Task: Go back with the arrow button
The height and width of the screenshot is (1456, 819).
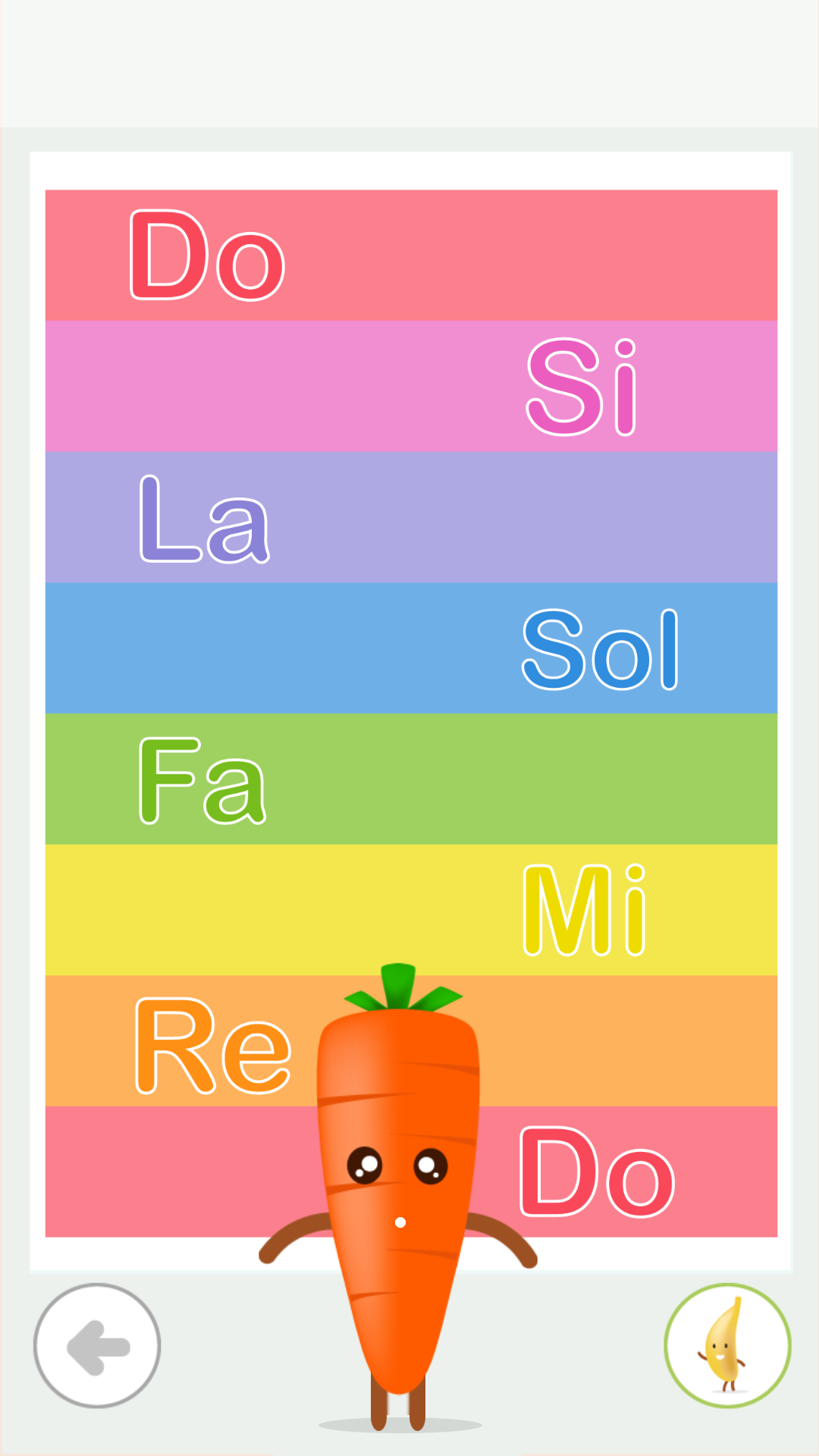Action: [x=97, y=1346]
